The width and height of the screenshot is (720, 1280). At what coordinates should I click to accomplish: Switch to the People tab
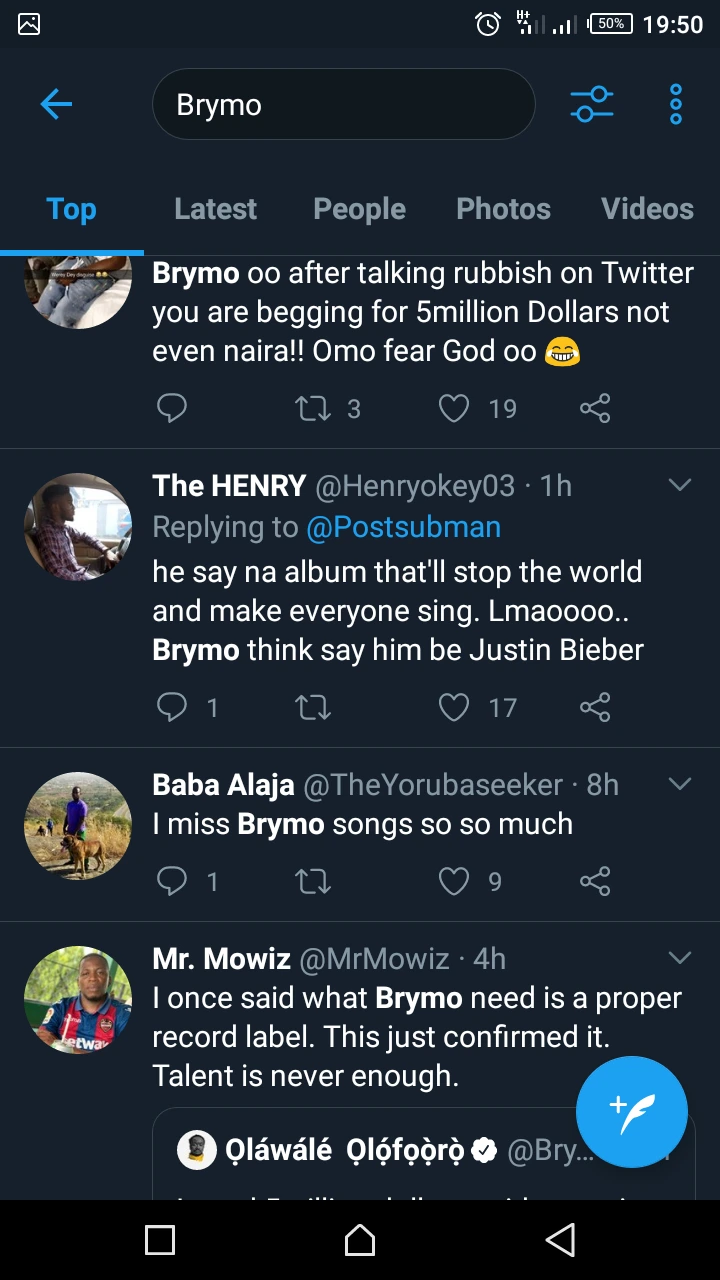[359, 209]
